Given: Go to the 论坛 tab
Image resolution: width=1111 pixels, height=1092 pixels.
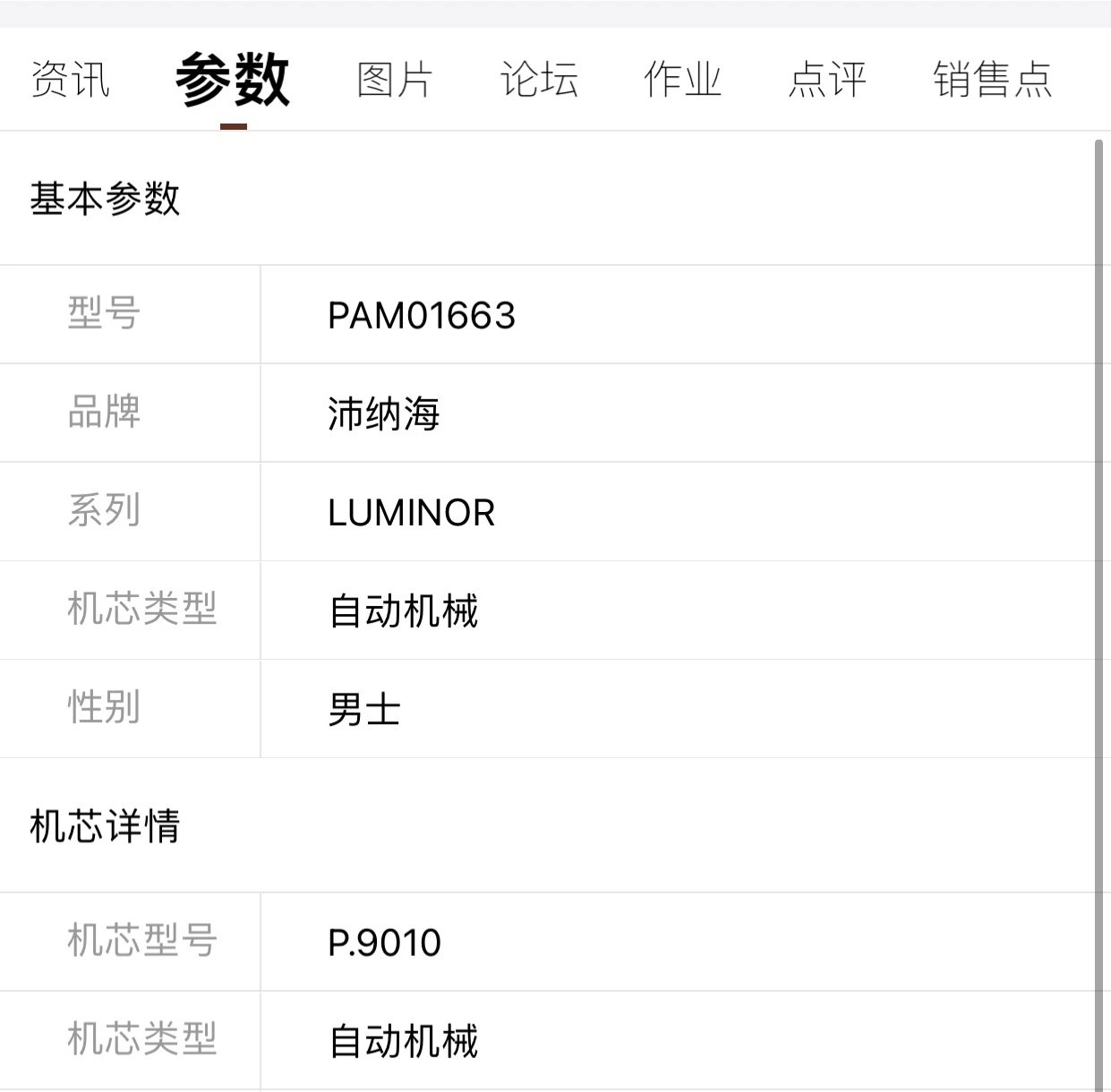Looking at the screenshot, I should pyautogui.click(x=538, y=80).
